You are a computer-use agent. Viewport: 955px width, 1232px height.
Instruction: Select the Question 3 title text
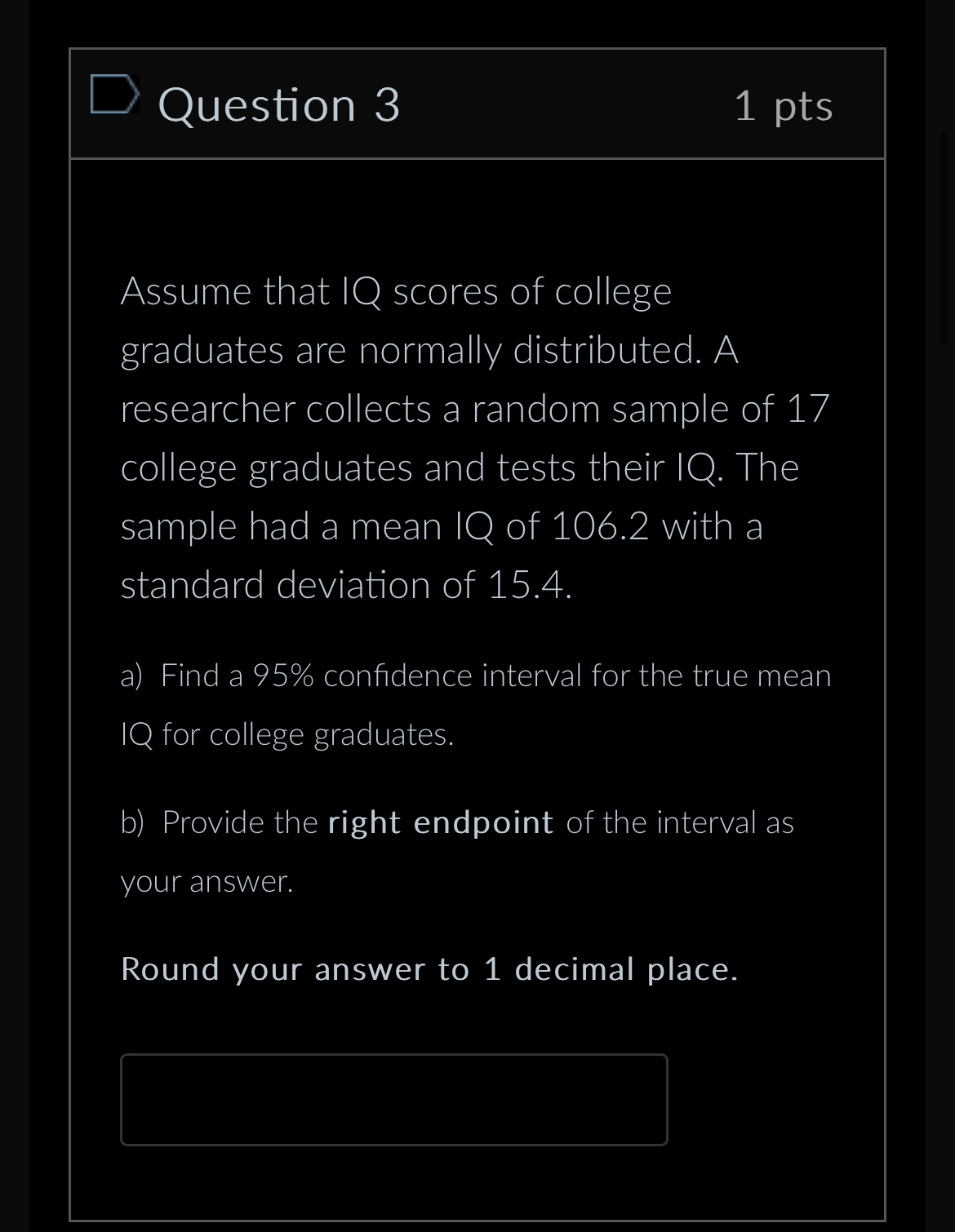tap(278, 104)
